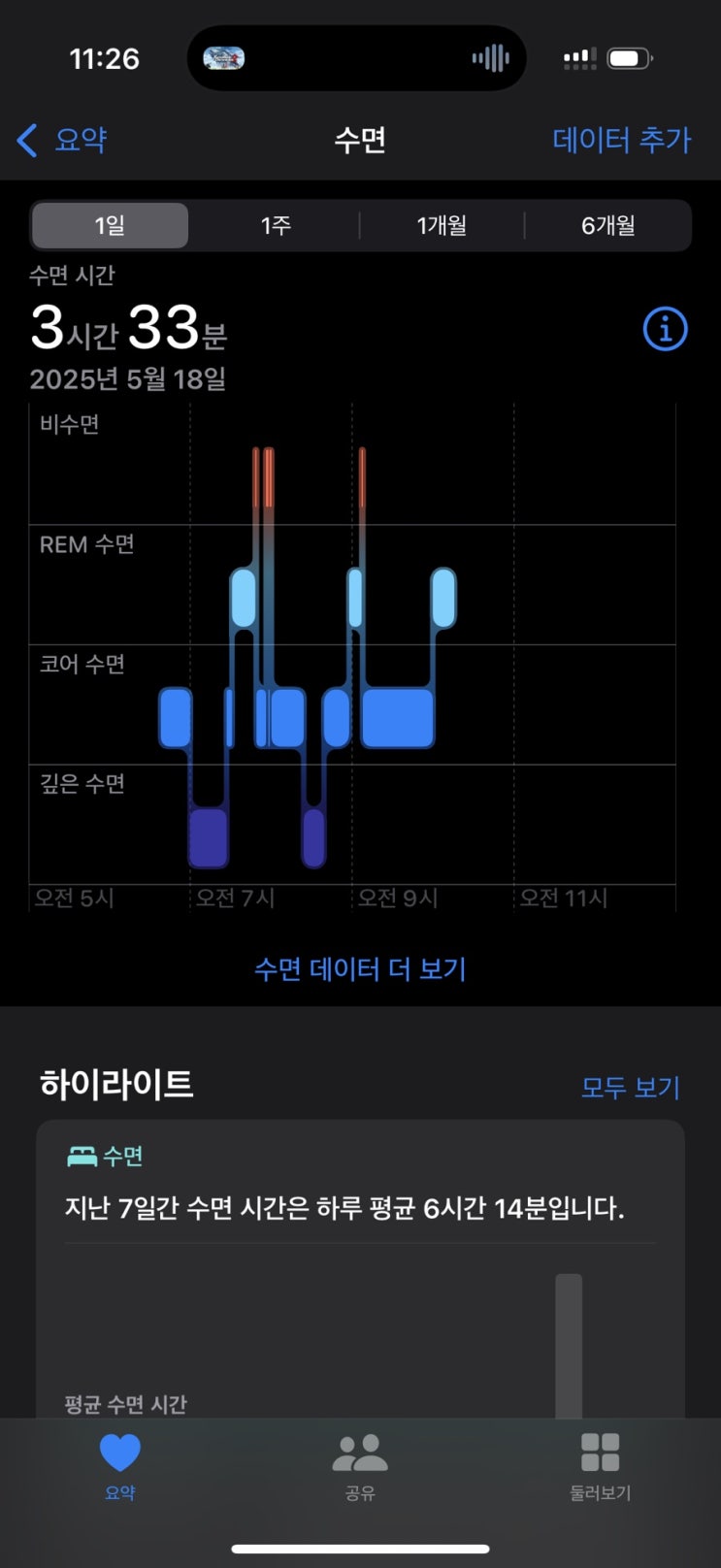Switch to the 1주 view
721x1568 pixels.
click(276, 226)
